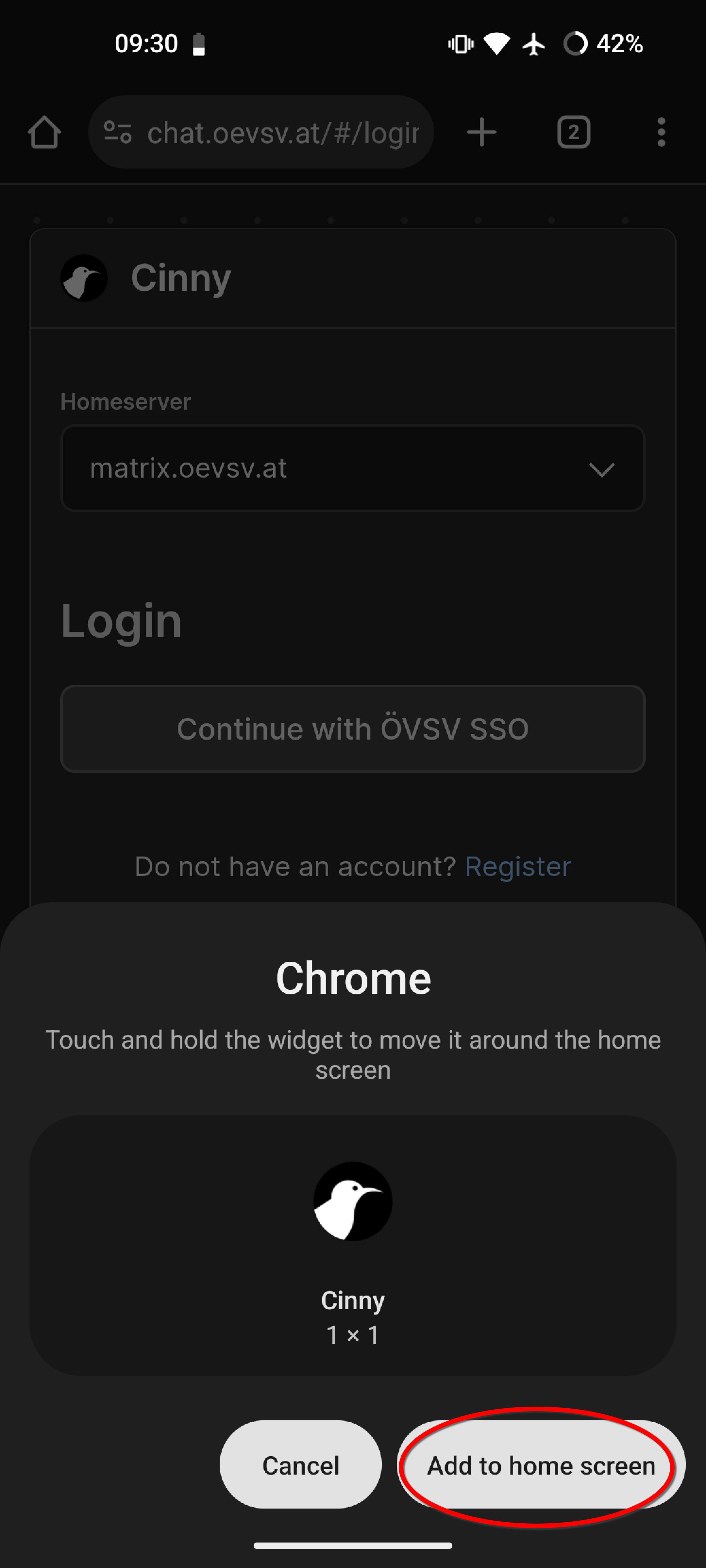The width and height of the screenshot is (706, 1568).
Task: Tap the chat.oevsv.at address bar
Action: 283,132
